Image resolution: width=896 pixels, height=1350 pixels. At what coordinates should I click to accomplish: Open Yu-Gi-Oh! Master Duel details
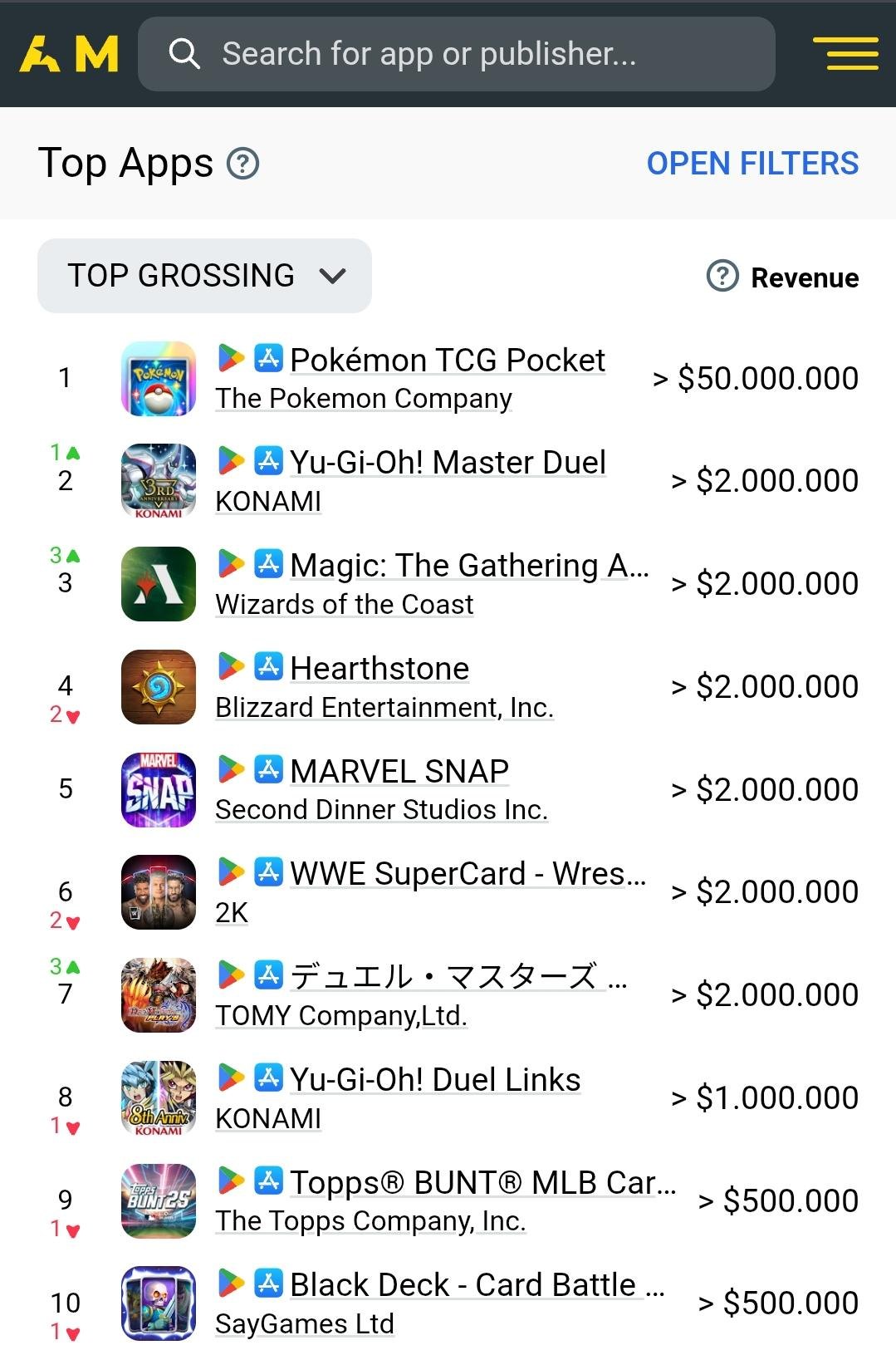tap(447, 463)
